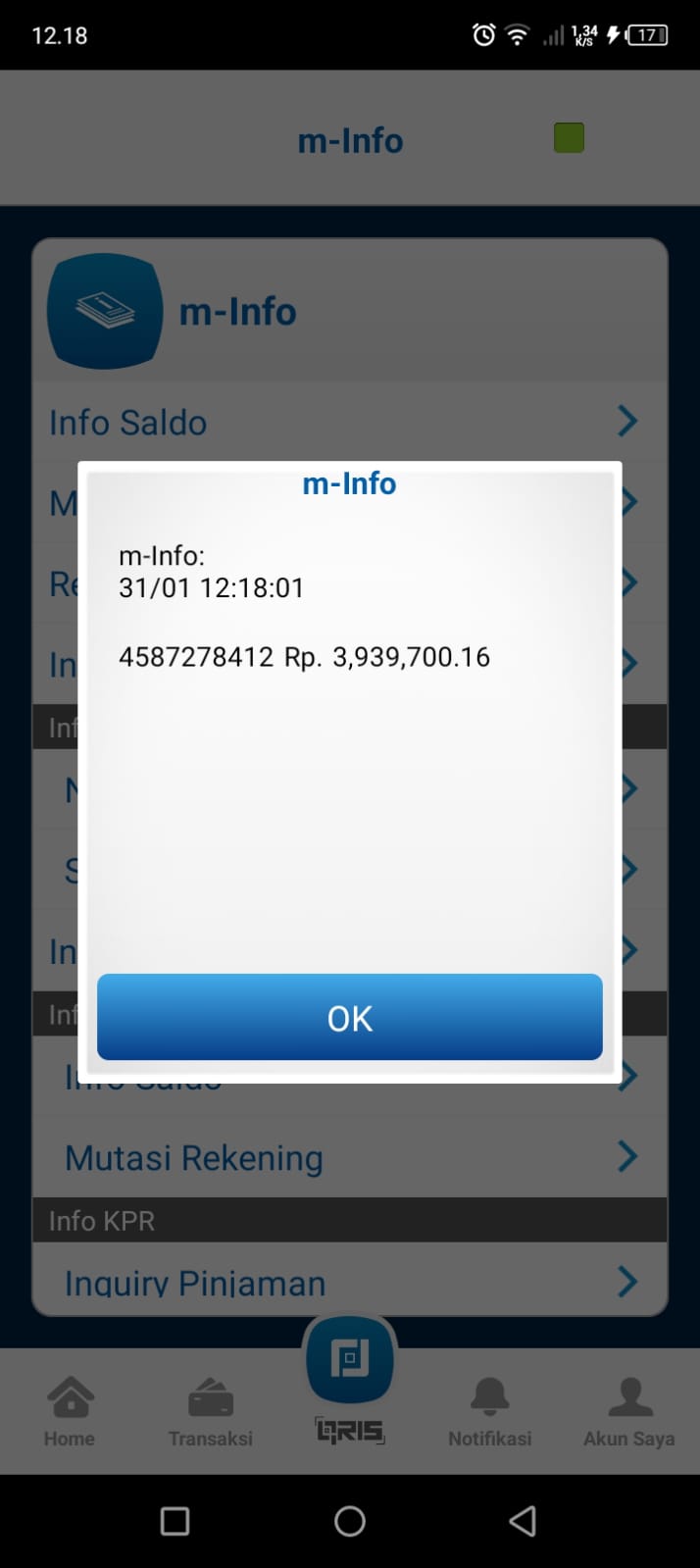Switch to the Transaksi tab
700x1568 pixels.
point(210,1412)
